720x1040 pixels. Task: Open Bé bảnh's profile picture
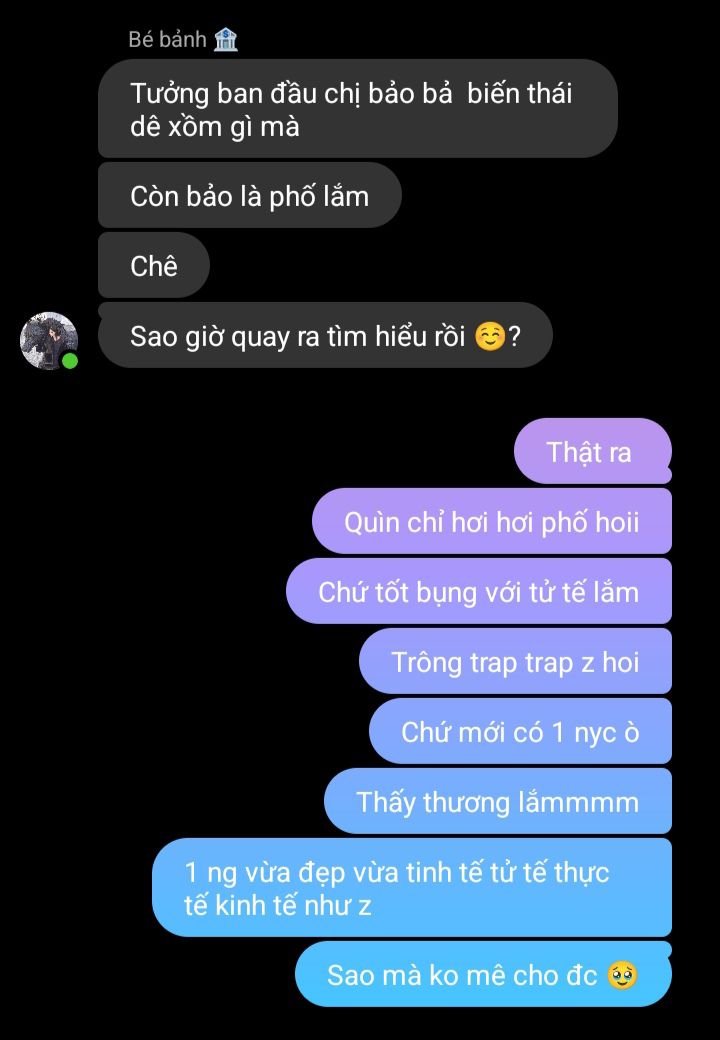(x=49, y=340)
